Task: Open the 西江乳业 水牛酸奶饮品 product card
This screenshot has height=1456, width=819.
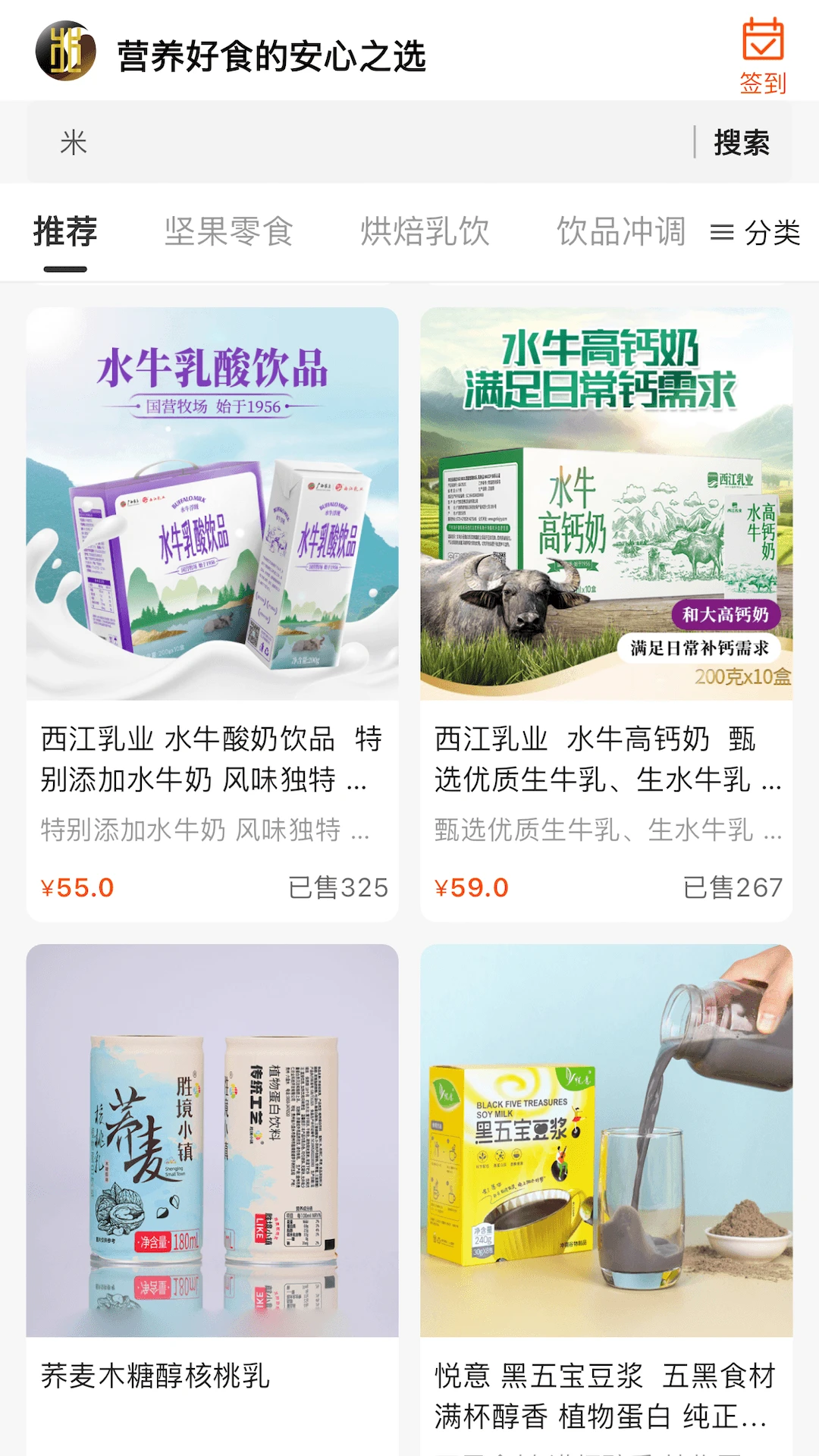Action: pos(212,614)
